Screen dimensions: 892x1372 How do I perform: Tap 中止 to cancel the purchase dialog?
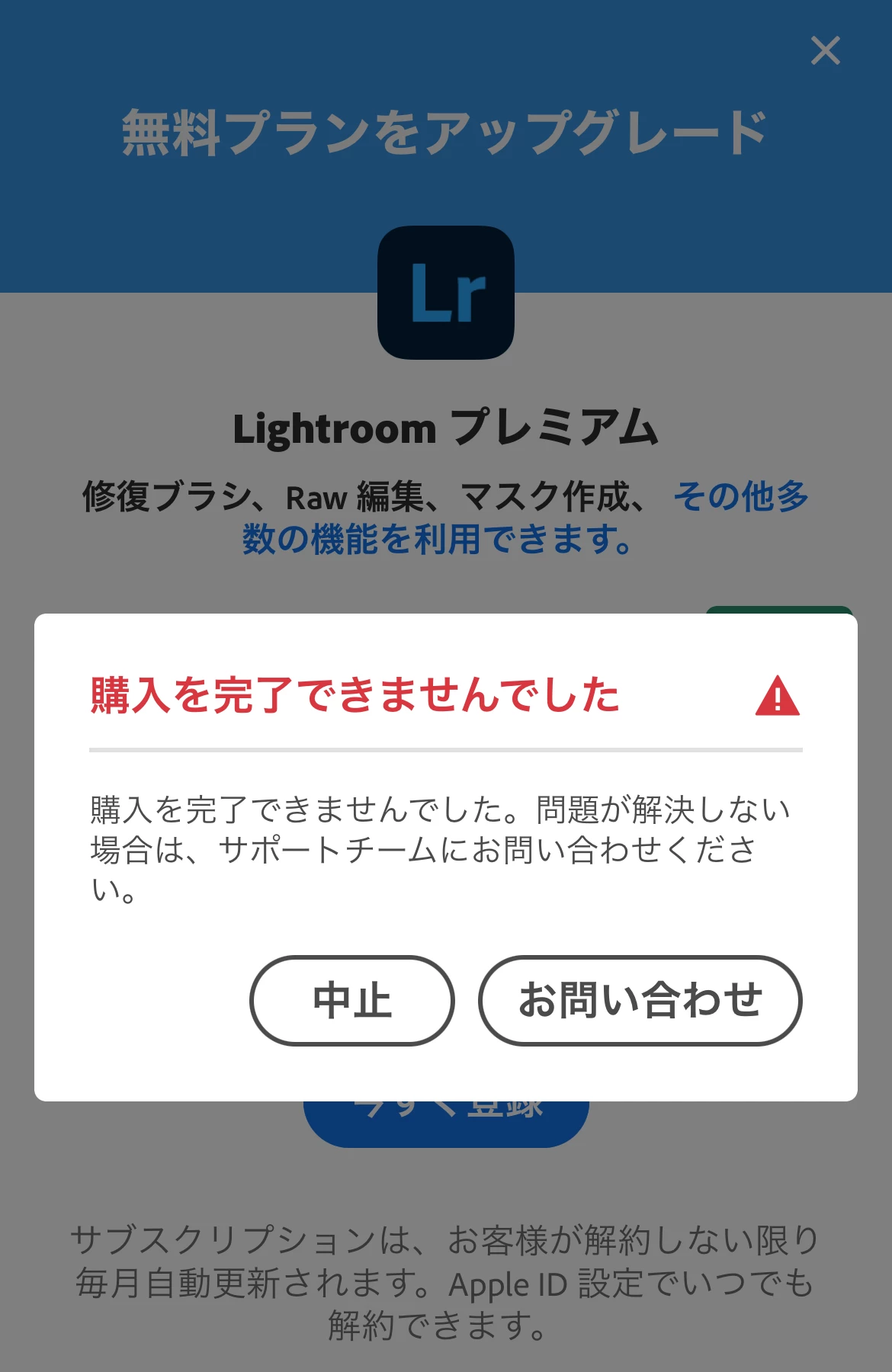[352, 1000]
